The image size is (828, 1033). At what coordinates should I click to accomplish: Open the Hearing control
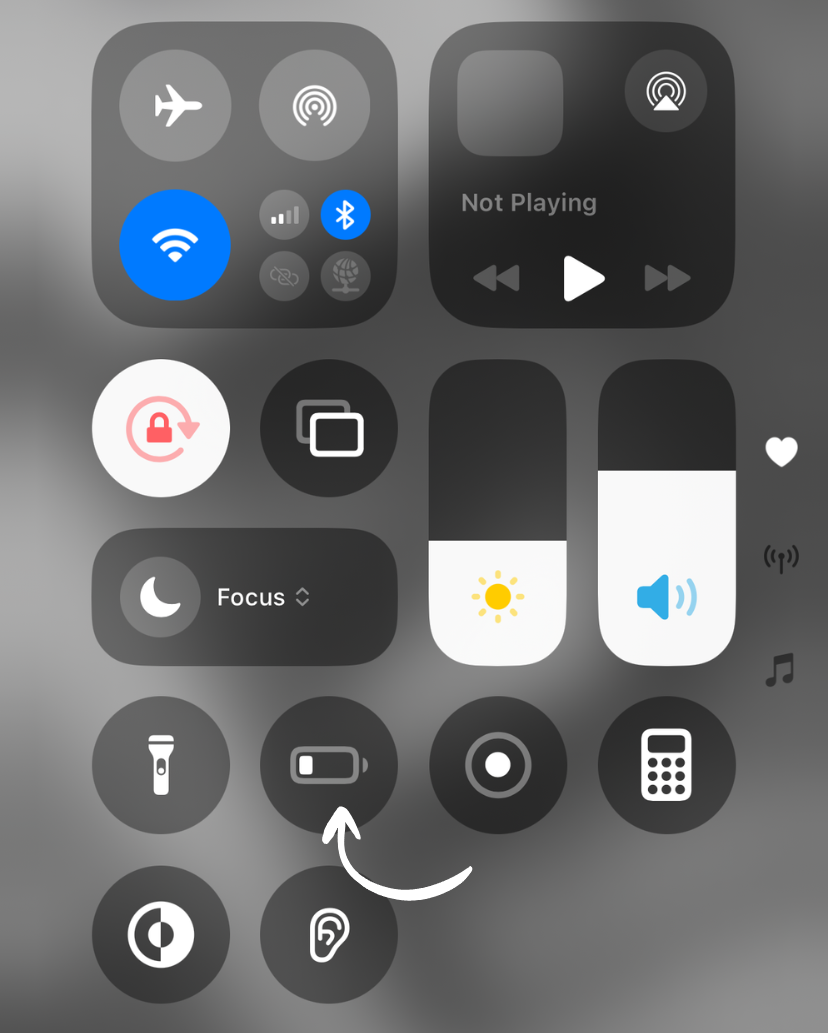[x=328, y=932]
